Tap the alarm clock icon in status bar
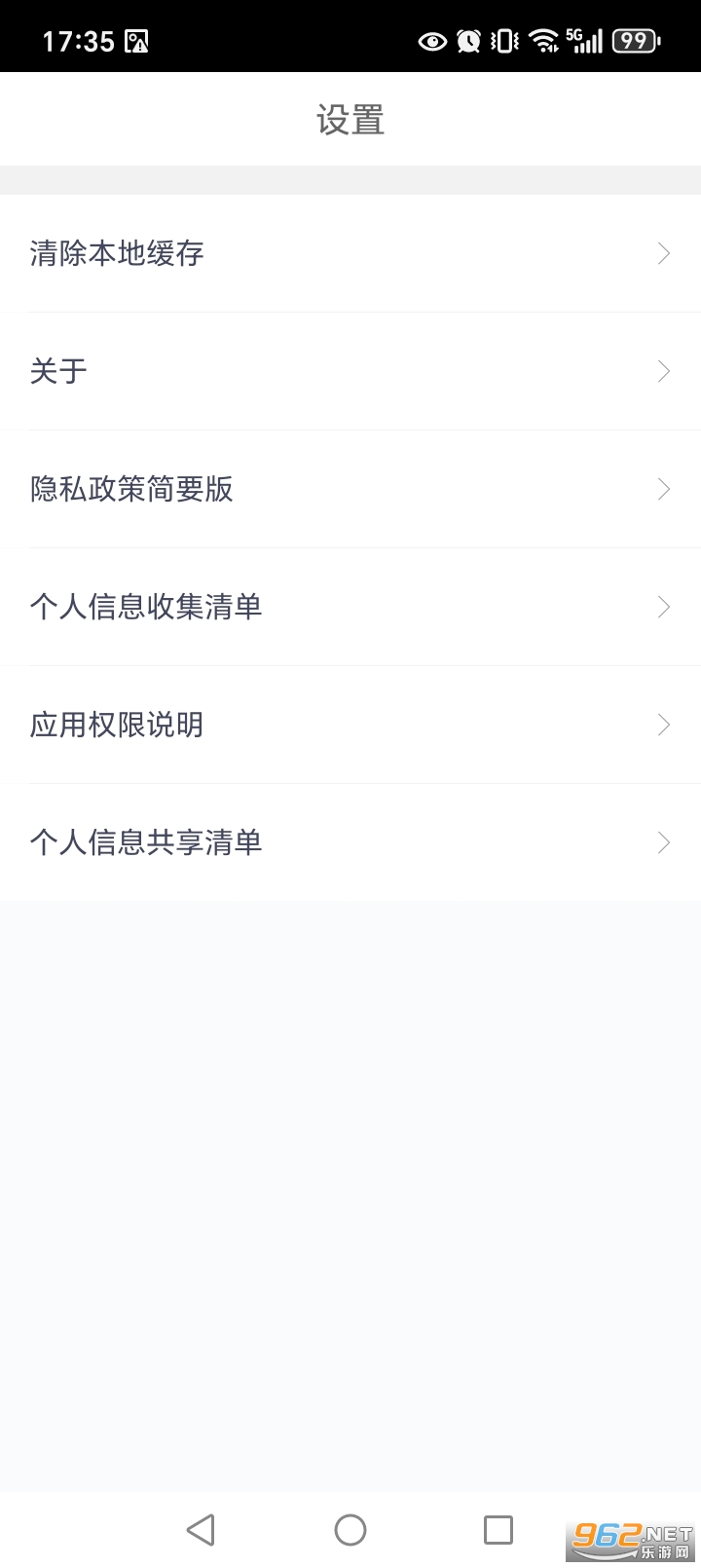The width and height of the screenshot is (701, 1568). (468, 41)
